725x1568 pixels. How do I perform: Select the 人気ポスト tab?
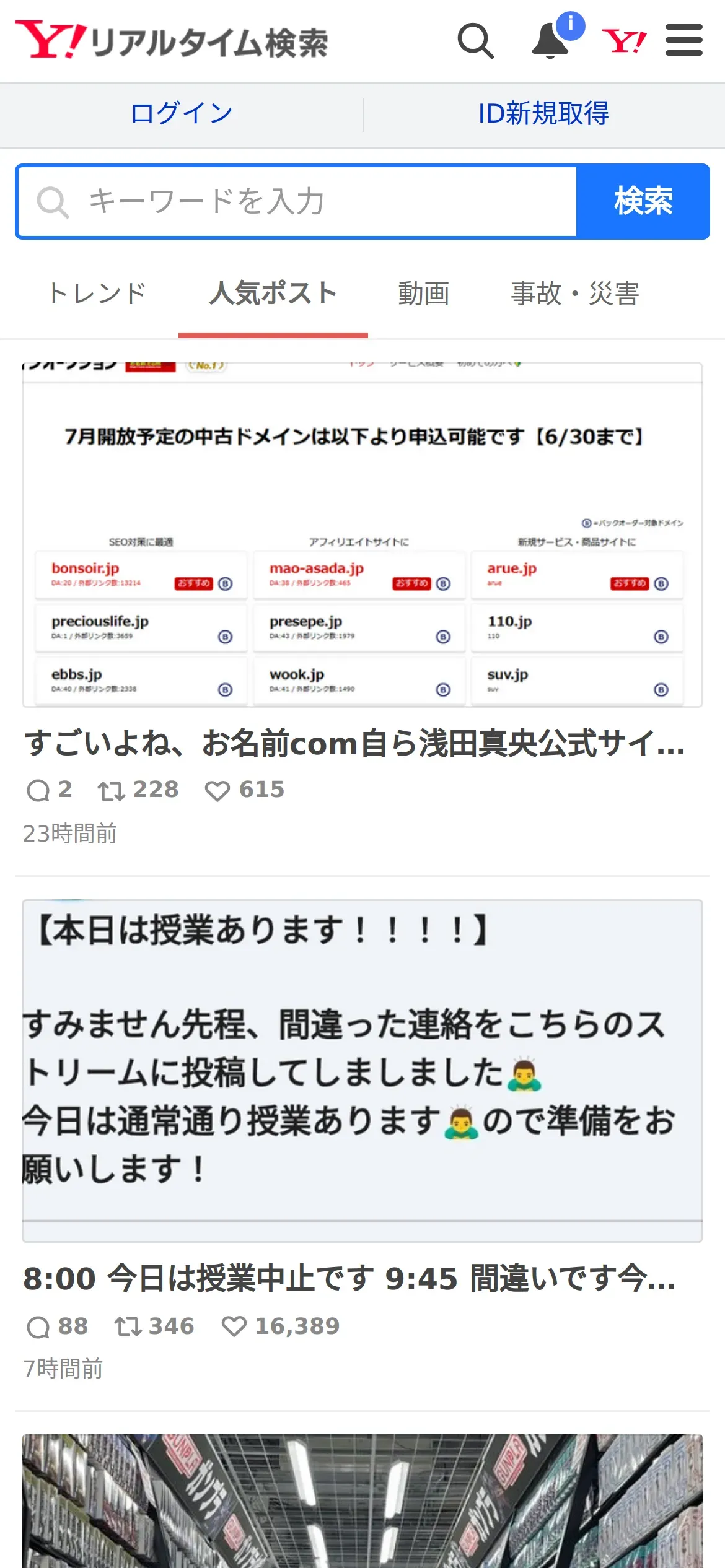point(273,294)
